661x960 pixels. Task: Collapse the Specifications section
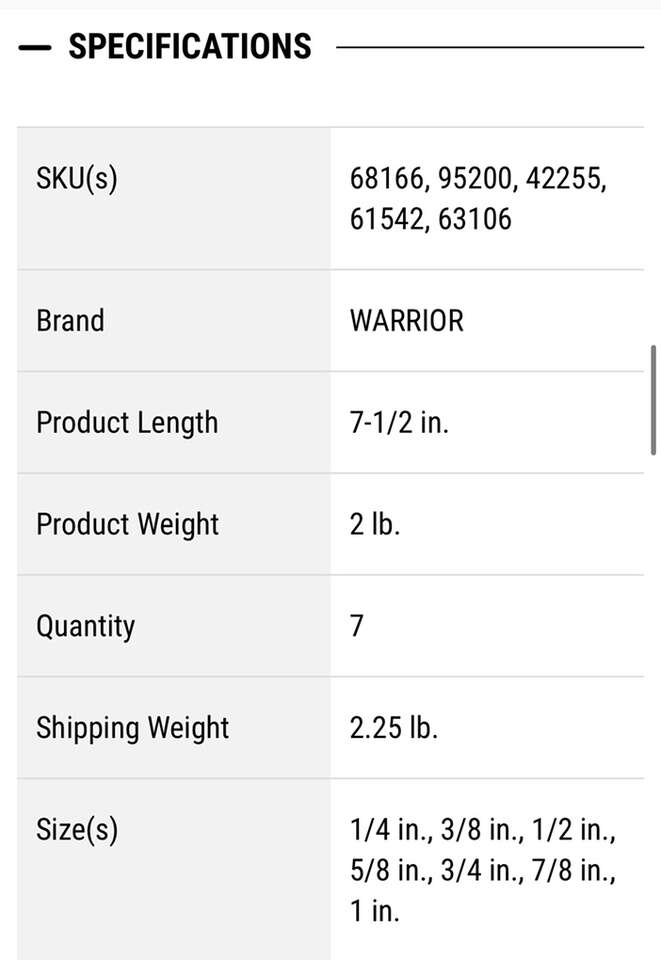click(x=34, y=47)
